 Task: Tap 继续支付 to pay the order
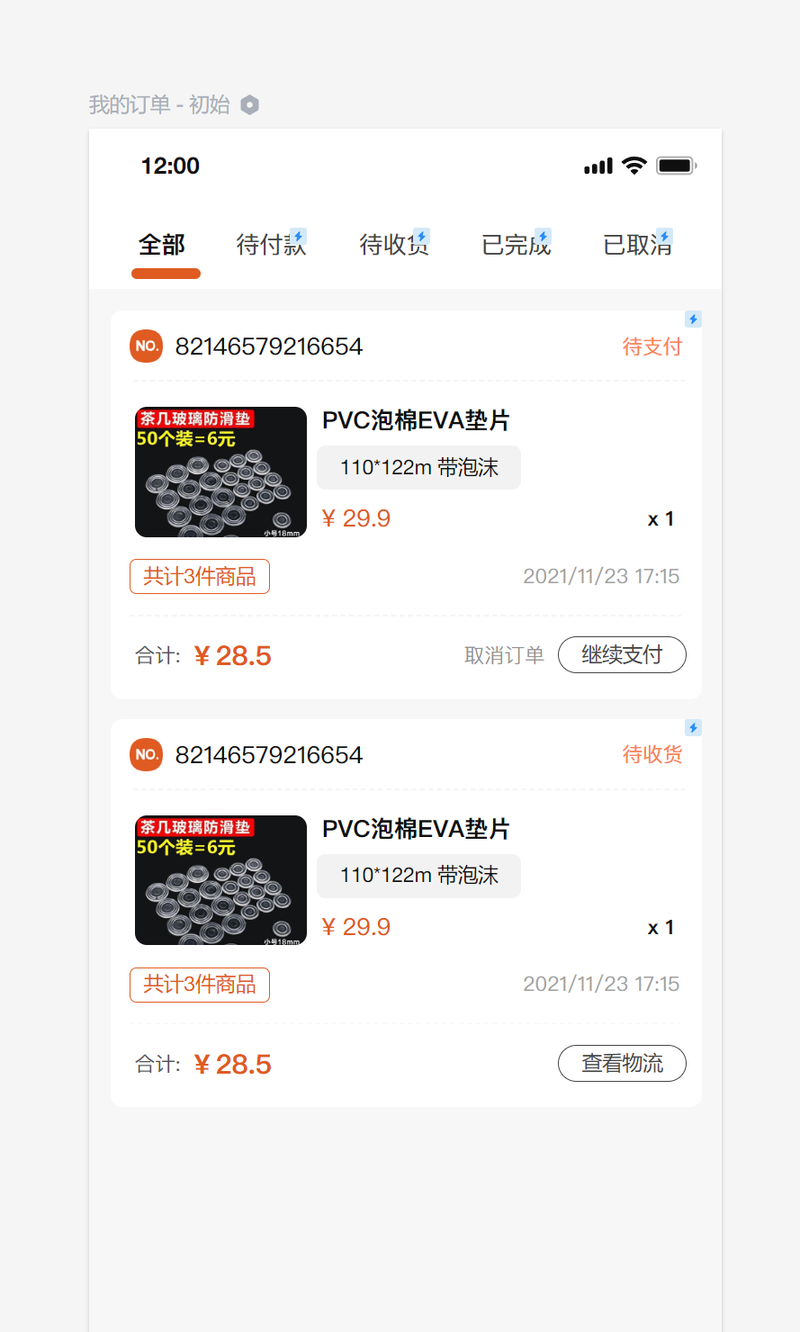[x=622, y=655]
